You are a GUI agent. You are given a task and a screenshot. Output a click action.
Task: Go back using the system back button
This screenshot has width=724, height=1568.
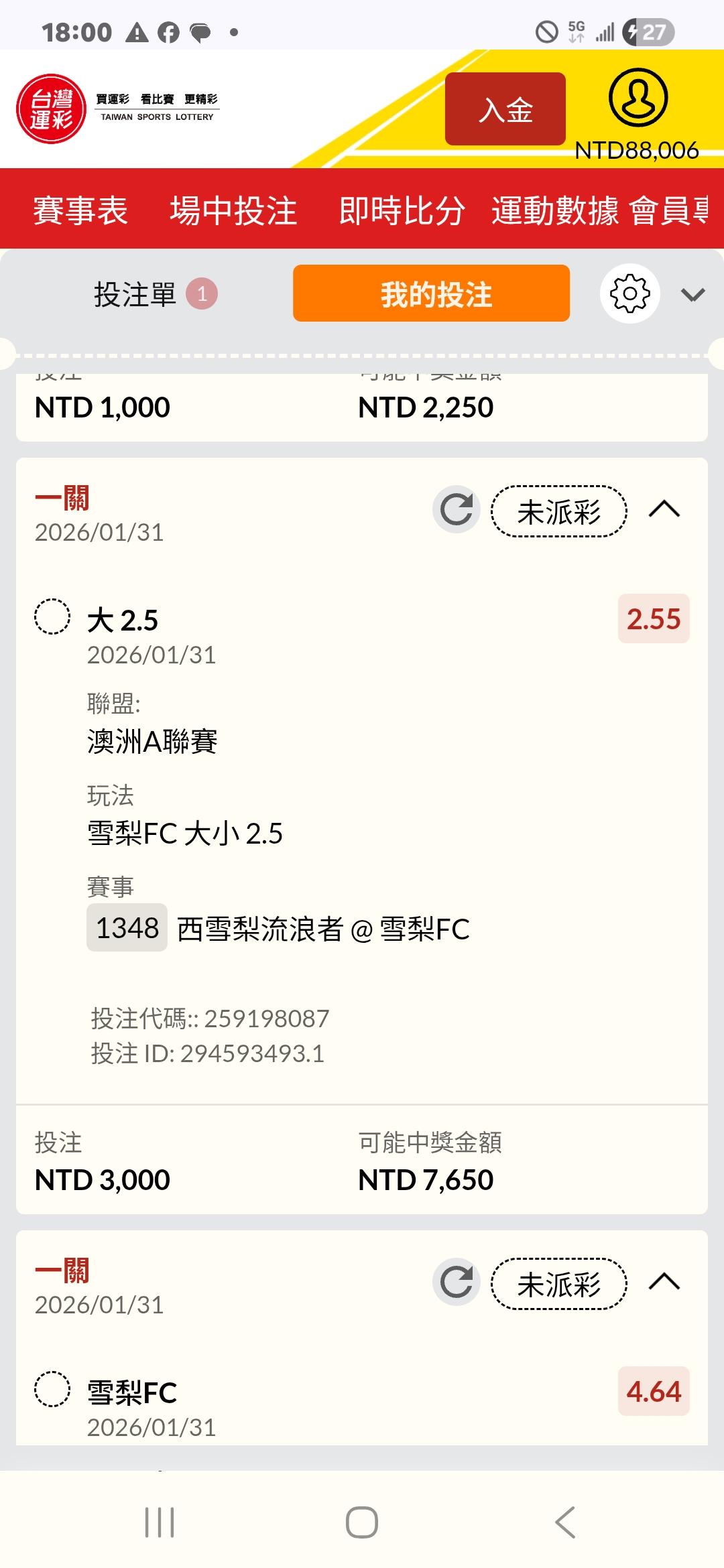click(564, 1522)
